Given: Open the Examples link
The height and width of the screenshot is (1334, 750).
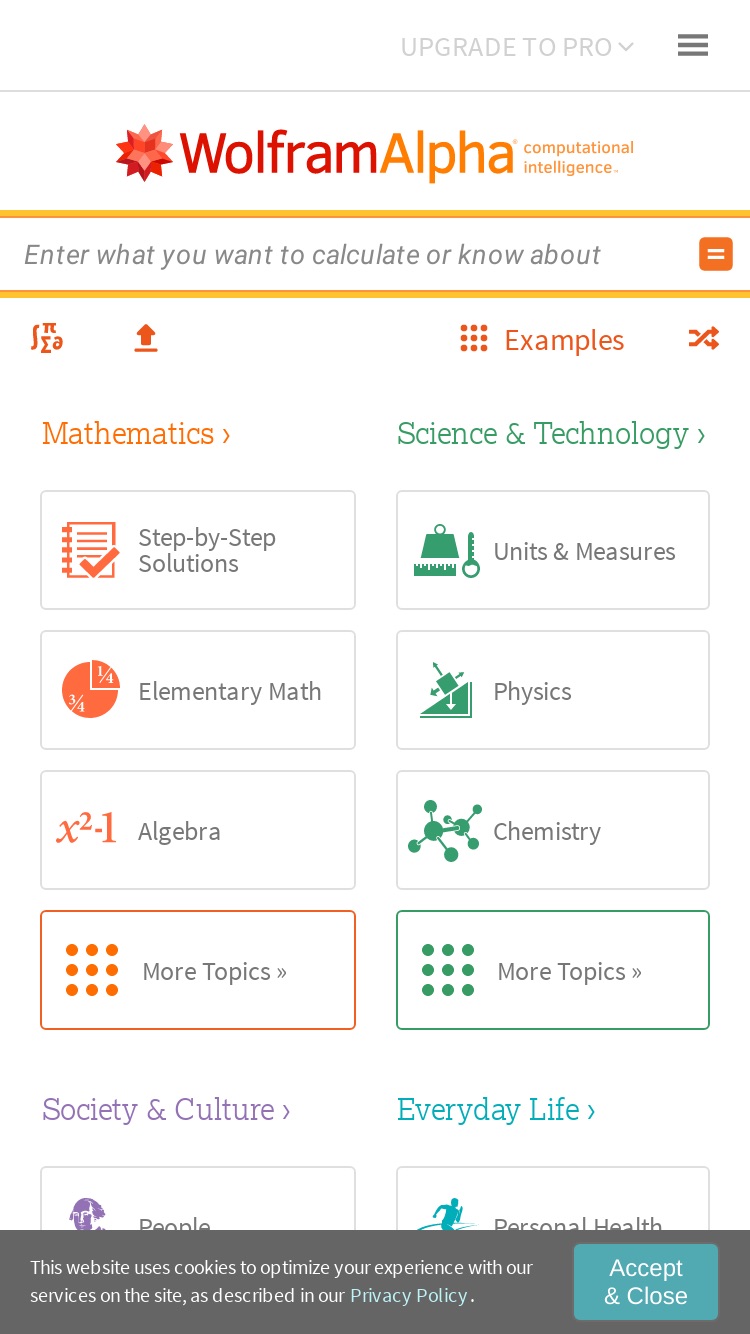Looking at the screenshot, I should [x=542, y=340].
